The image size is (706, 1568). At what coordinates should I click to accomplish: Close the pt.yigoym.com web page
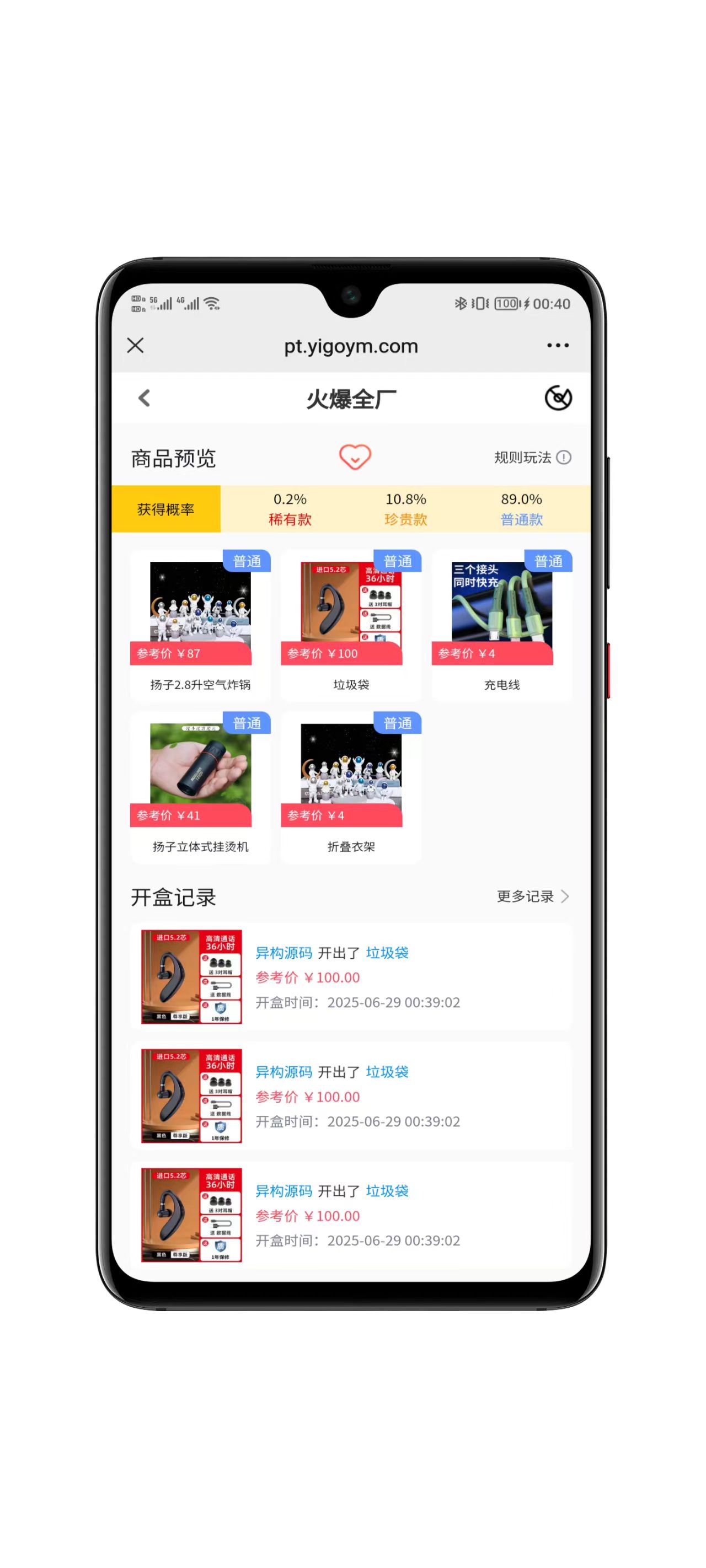135,346
